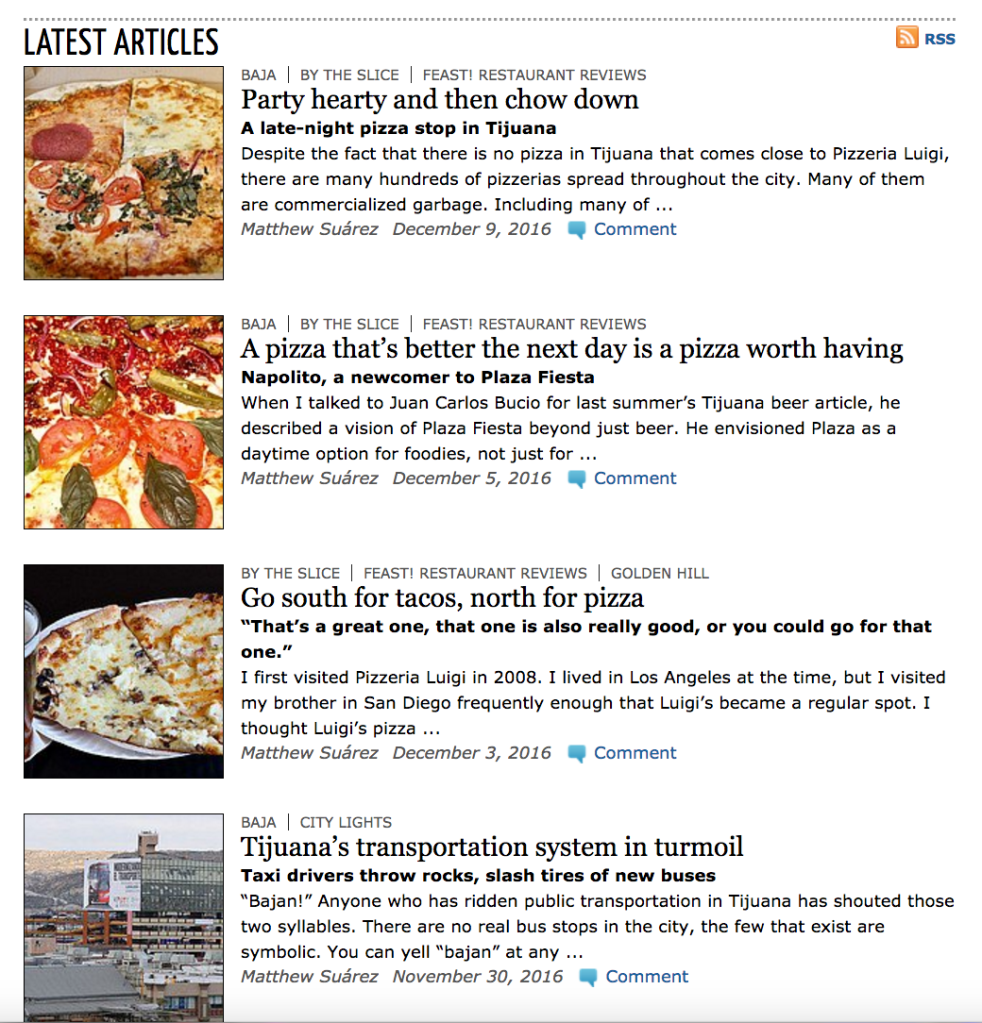This screenshot has width=982, height=1023.
Task: Open "A pizza that's better the next day" article
Action: pos(571,349)
